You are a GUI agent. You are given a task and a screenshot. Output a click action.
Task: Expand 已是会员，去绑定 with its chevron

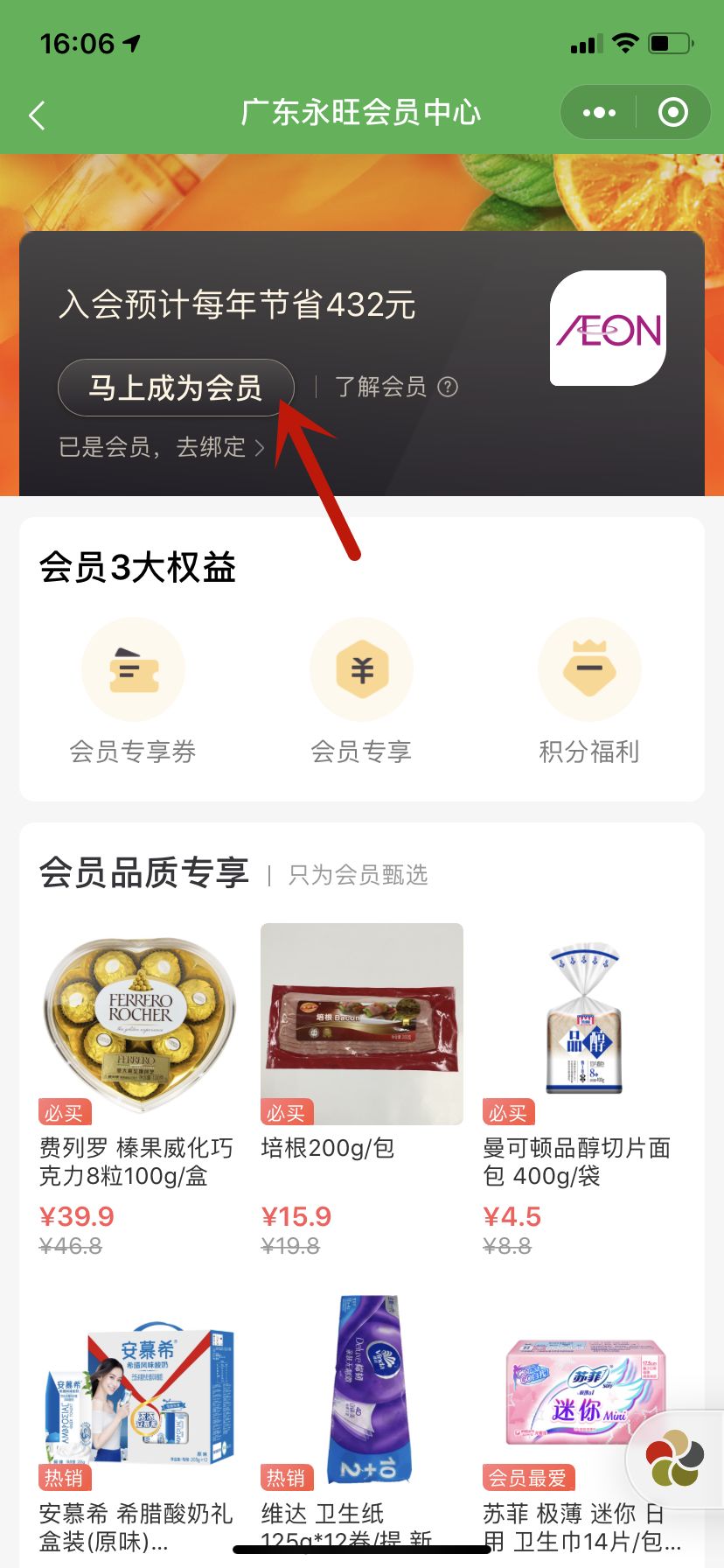point(160,448)
